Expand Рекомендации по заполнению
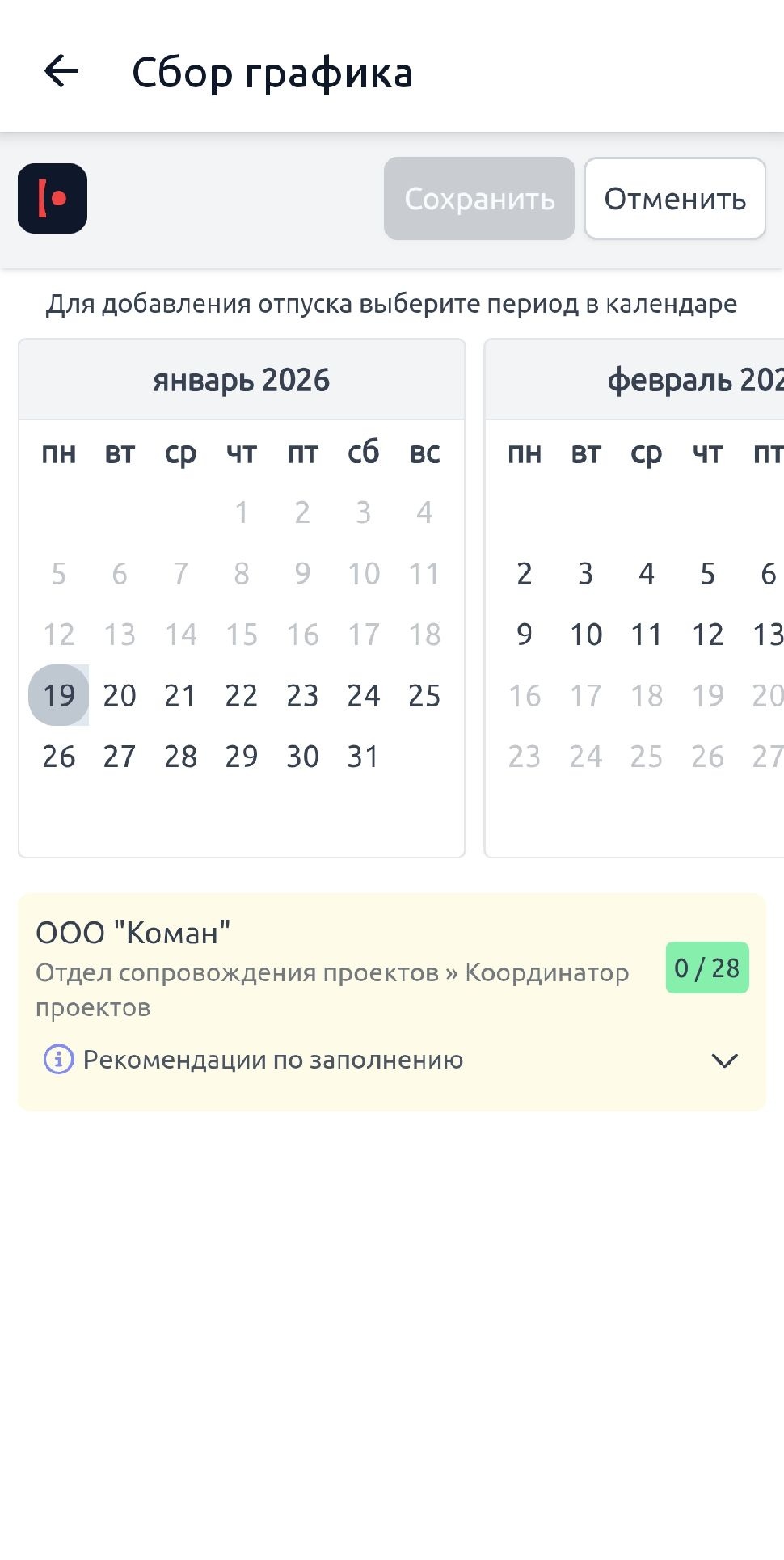This screenshot has height=1560, width=784. pos(723,1060)
